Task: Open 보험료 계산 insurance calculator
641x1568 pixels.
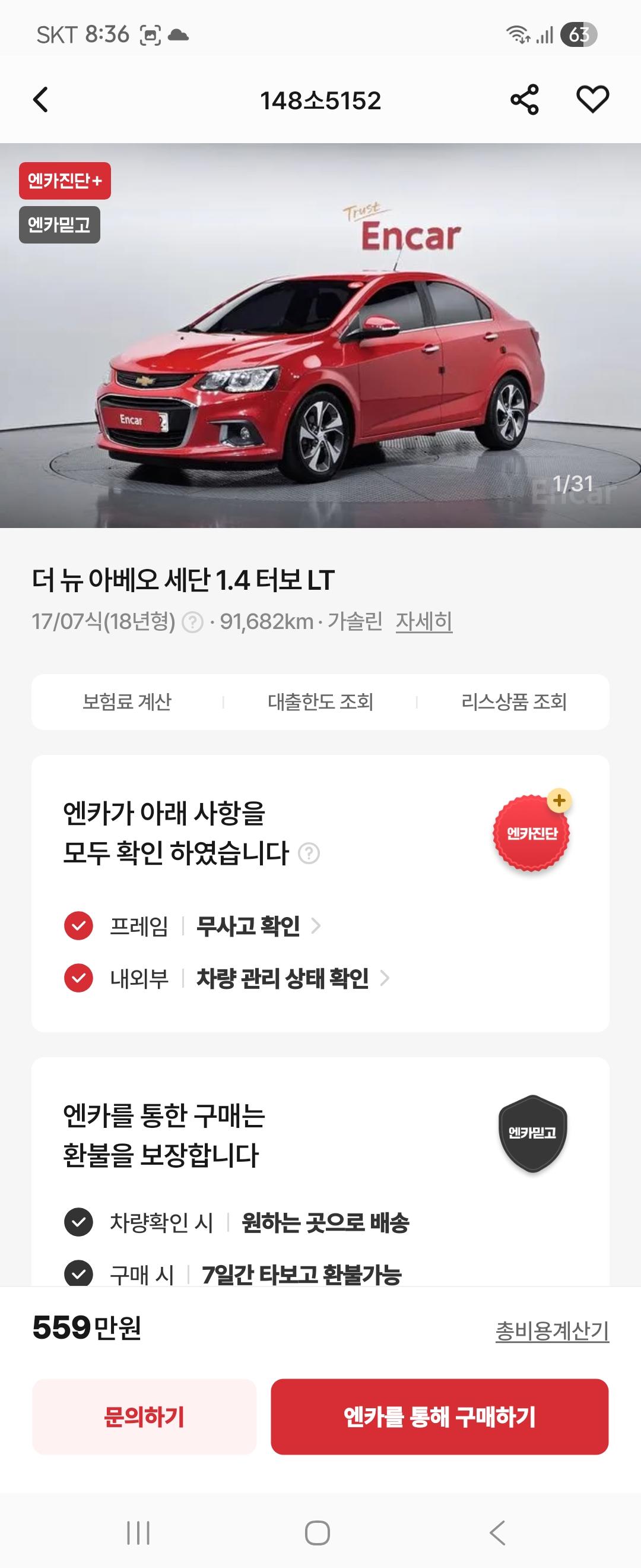Action: pyautogui.click(x=127, y=702)
